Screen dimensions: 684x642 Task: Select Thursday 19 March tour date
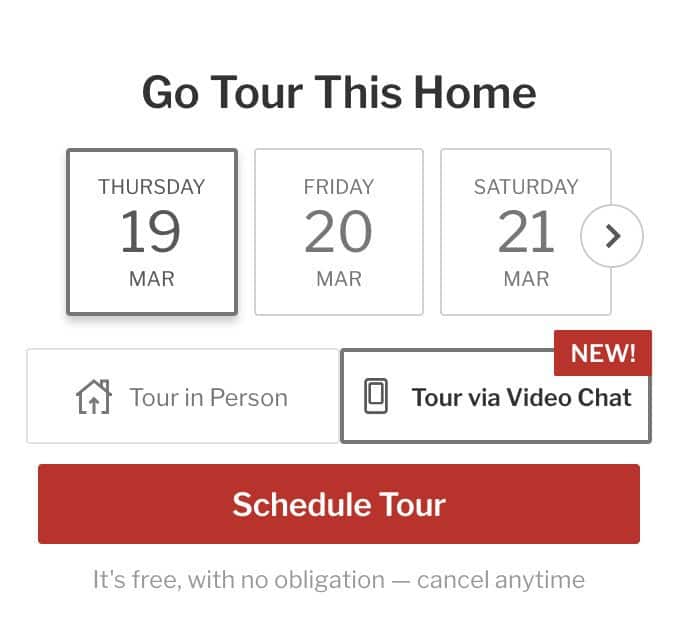coord(152,232)
